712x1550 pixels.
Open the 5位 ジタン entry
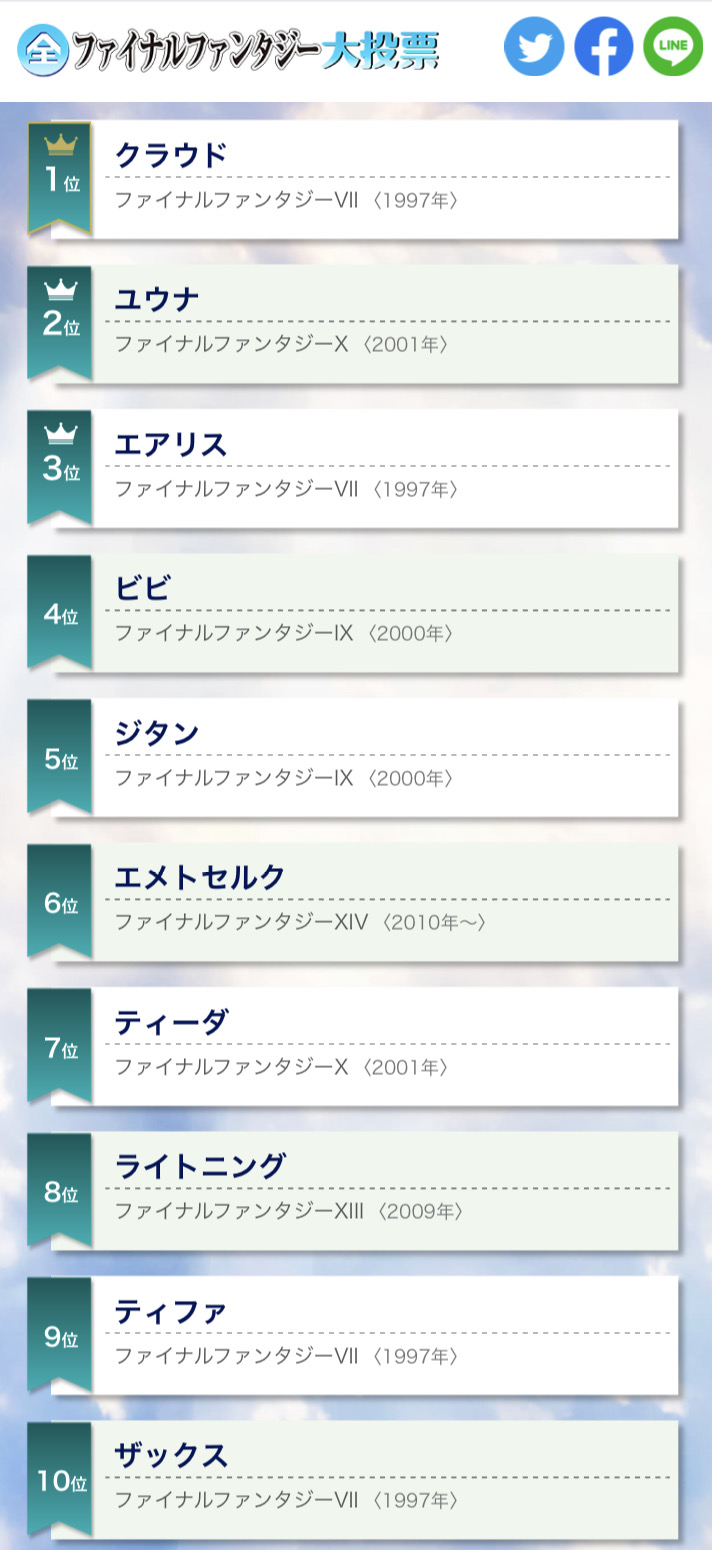[353, 757]
